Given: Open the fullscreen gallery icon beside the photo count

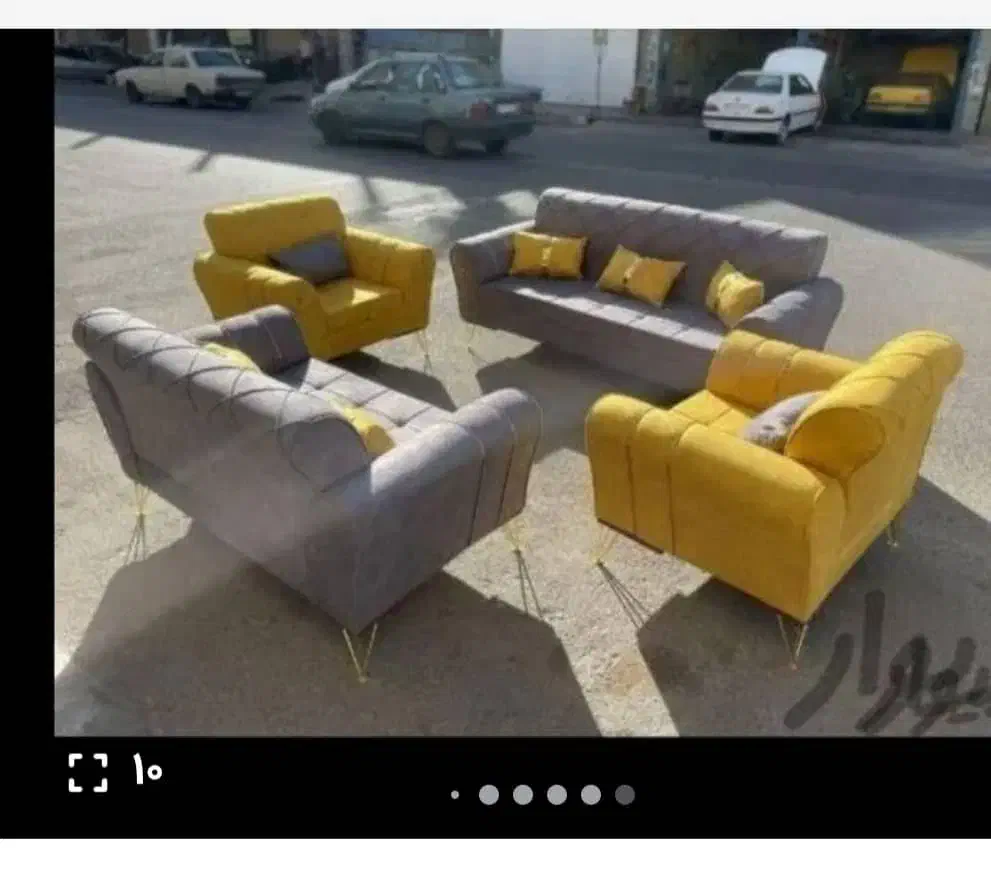Looking at the screenshot, I should coord(88,772).
